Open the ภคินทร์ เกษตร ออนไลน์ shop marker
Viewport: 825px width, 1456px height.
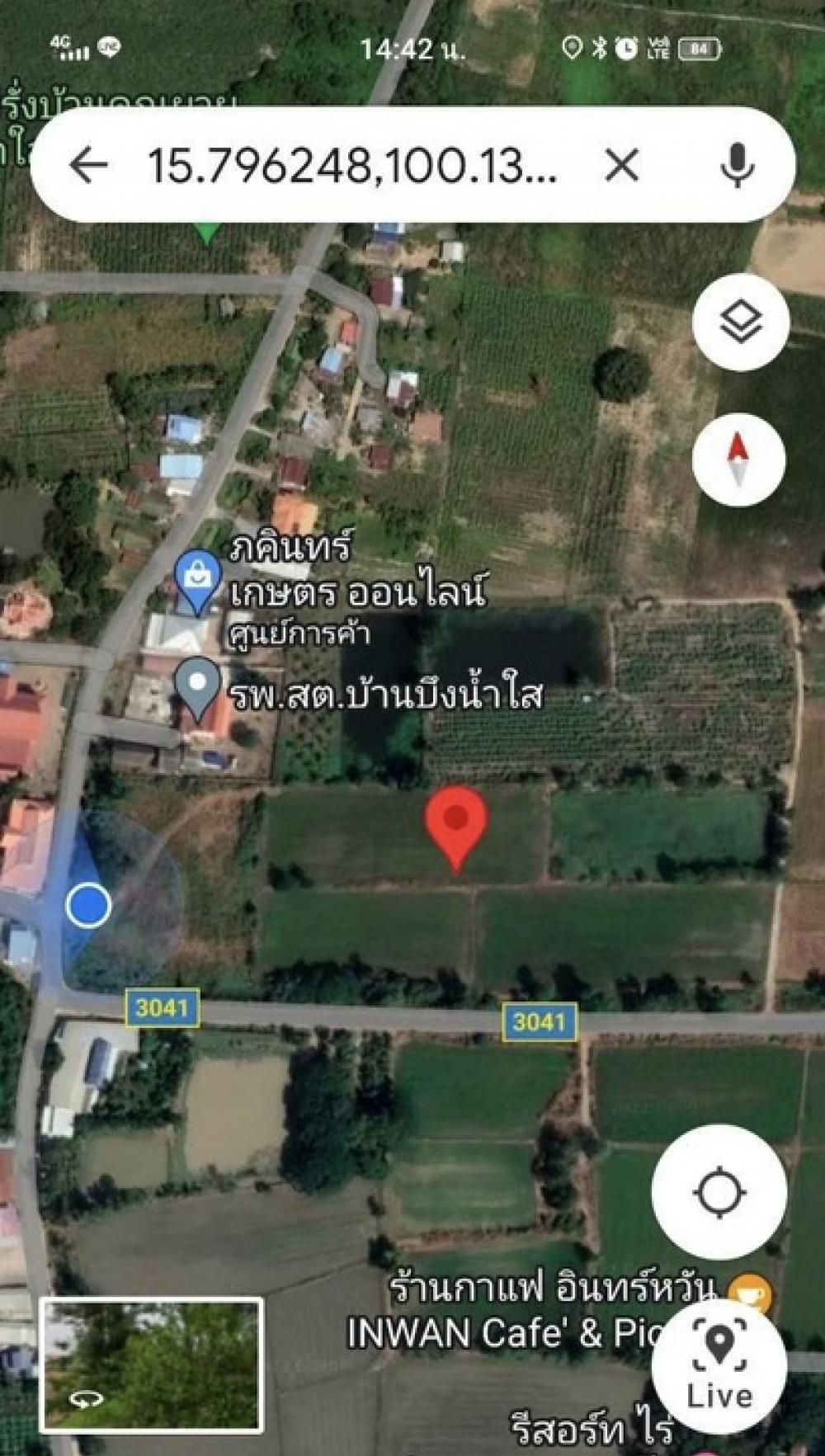coord(197,582)
